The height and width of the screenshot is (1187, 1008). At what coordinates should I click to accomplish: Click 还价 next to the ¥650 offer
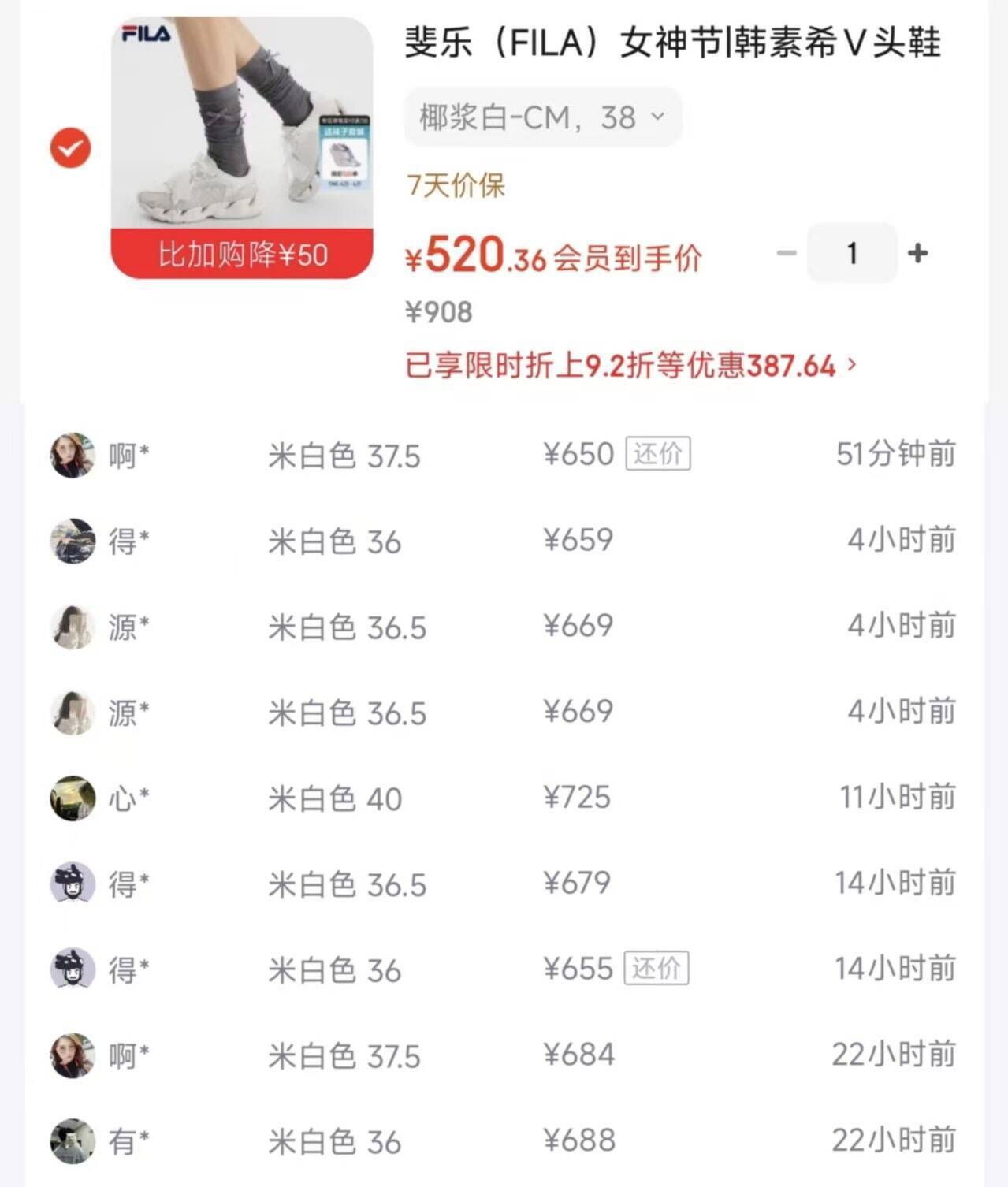[x=659, y=452]
